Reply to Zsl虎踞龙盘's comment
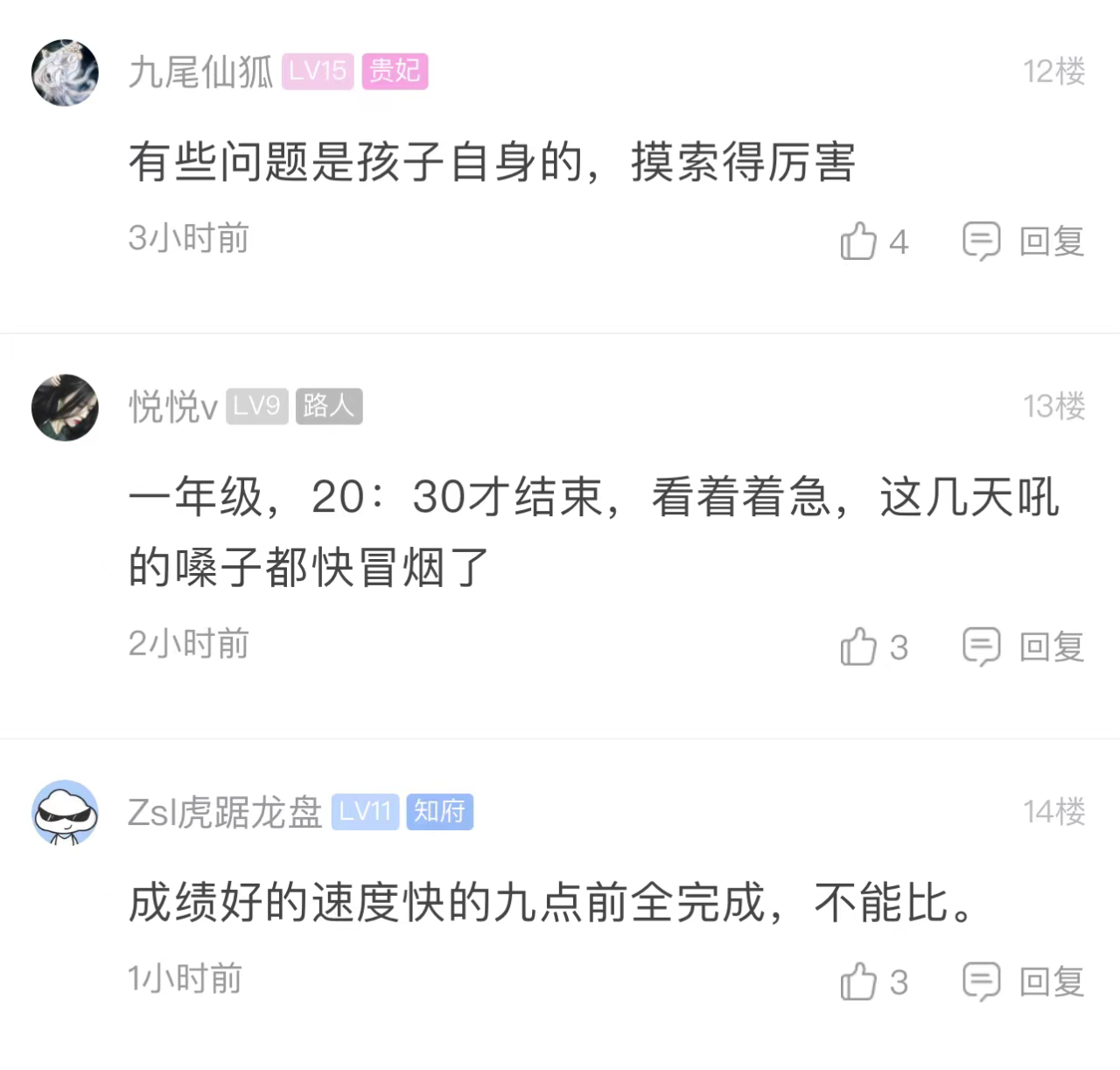The image size is (1120, 1070). (x=1024, y=982)
